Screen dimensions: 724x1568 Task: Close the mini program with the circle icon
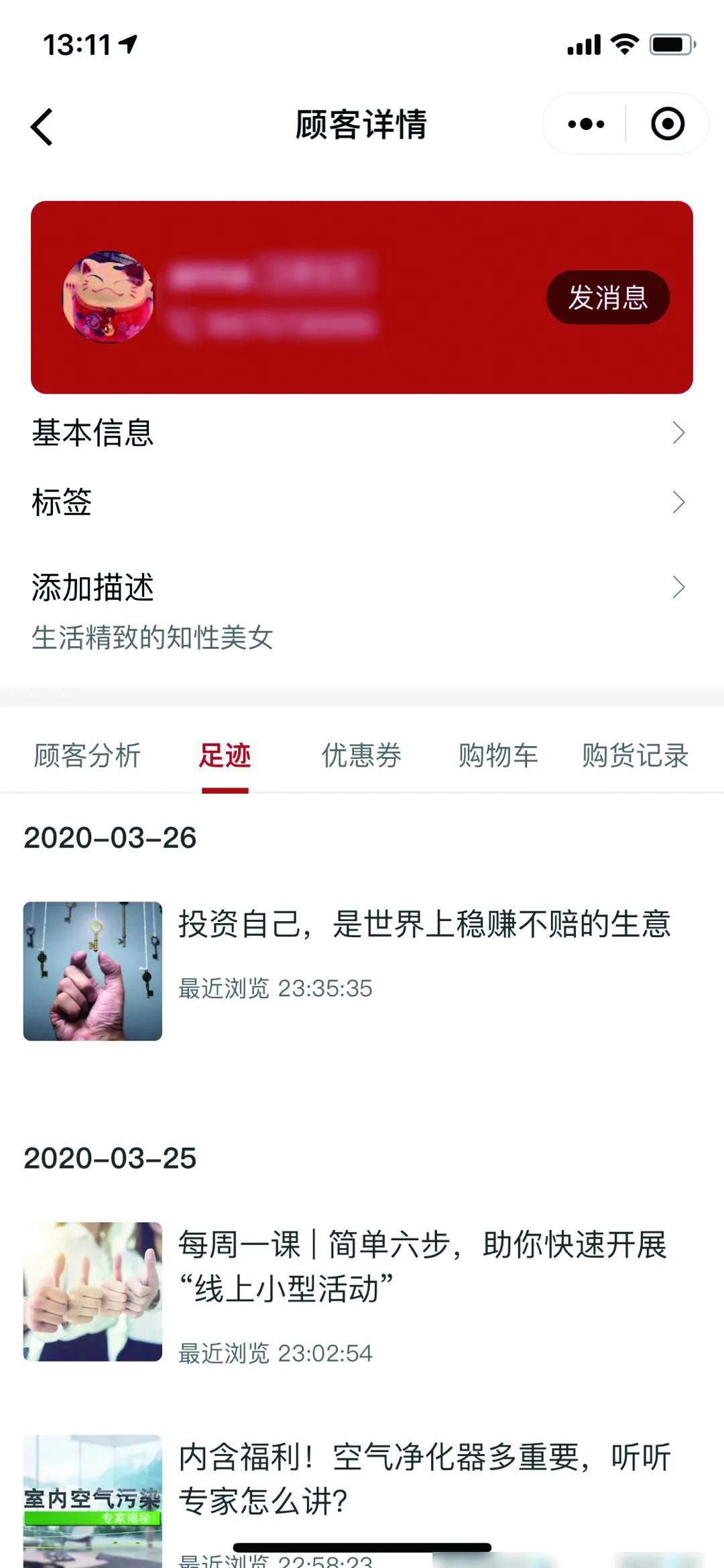667,124
